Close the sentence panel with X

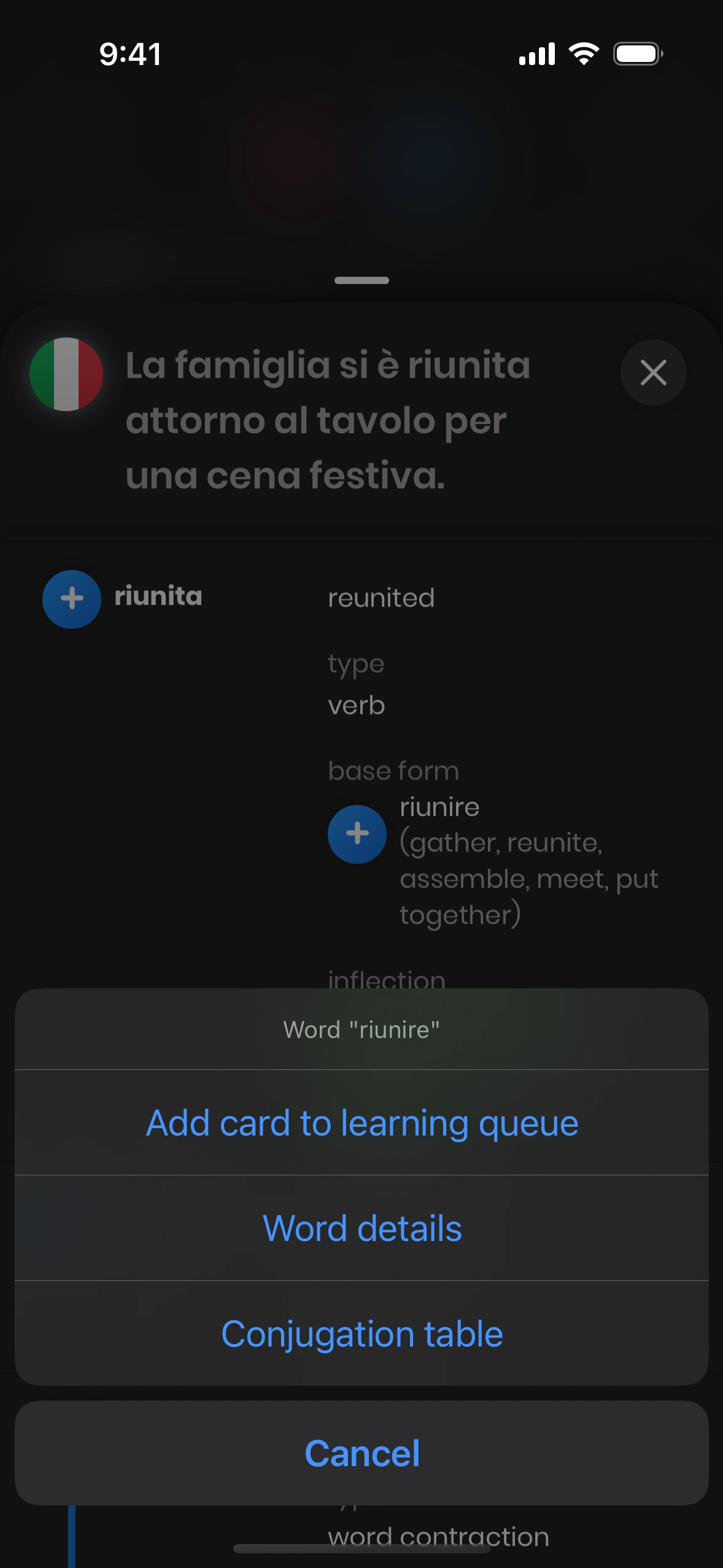(x=653, y=372)
